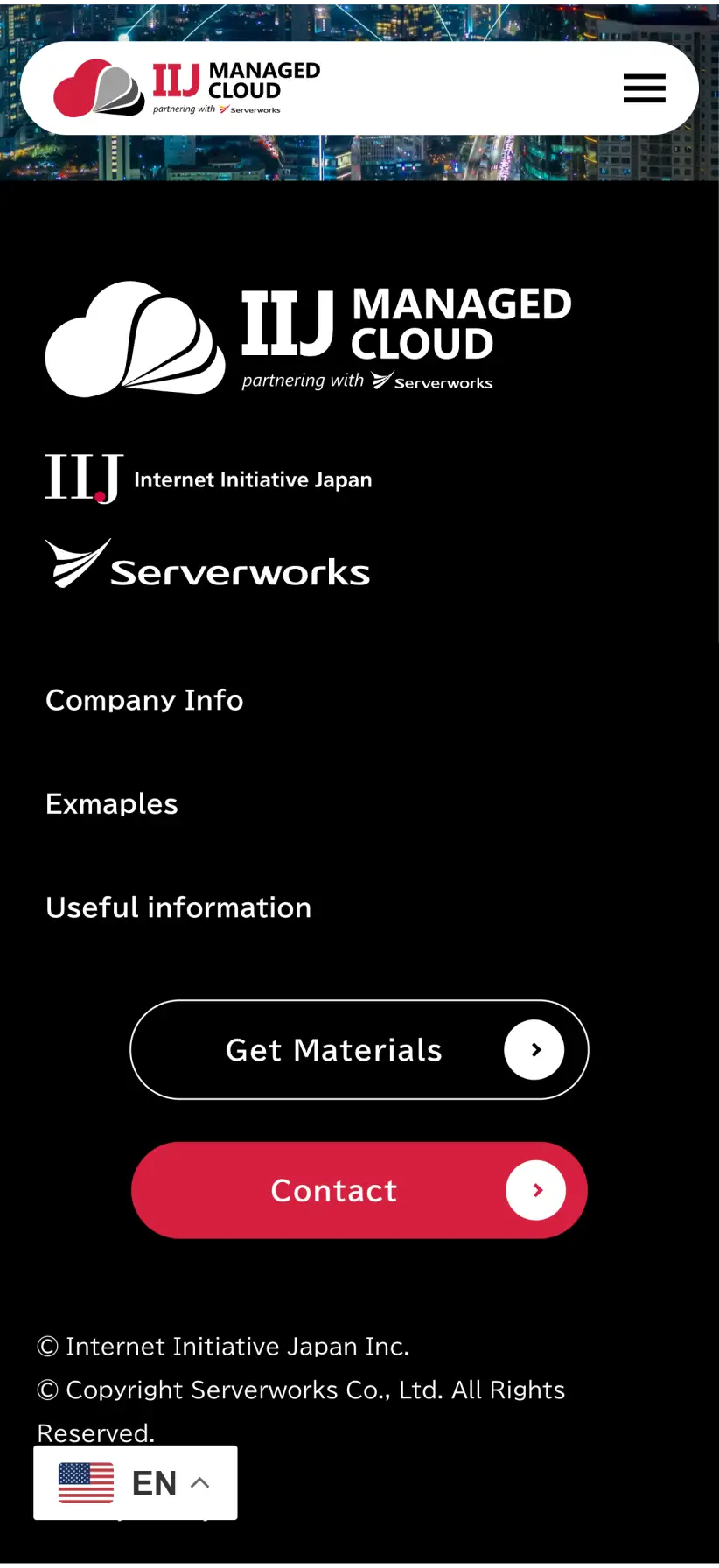The height and width of the screenshot is (1568, 719).
Task: Open the Internet Initiative Japan site link
Action: 209,479
